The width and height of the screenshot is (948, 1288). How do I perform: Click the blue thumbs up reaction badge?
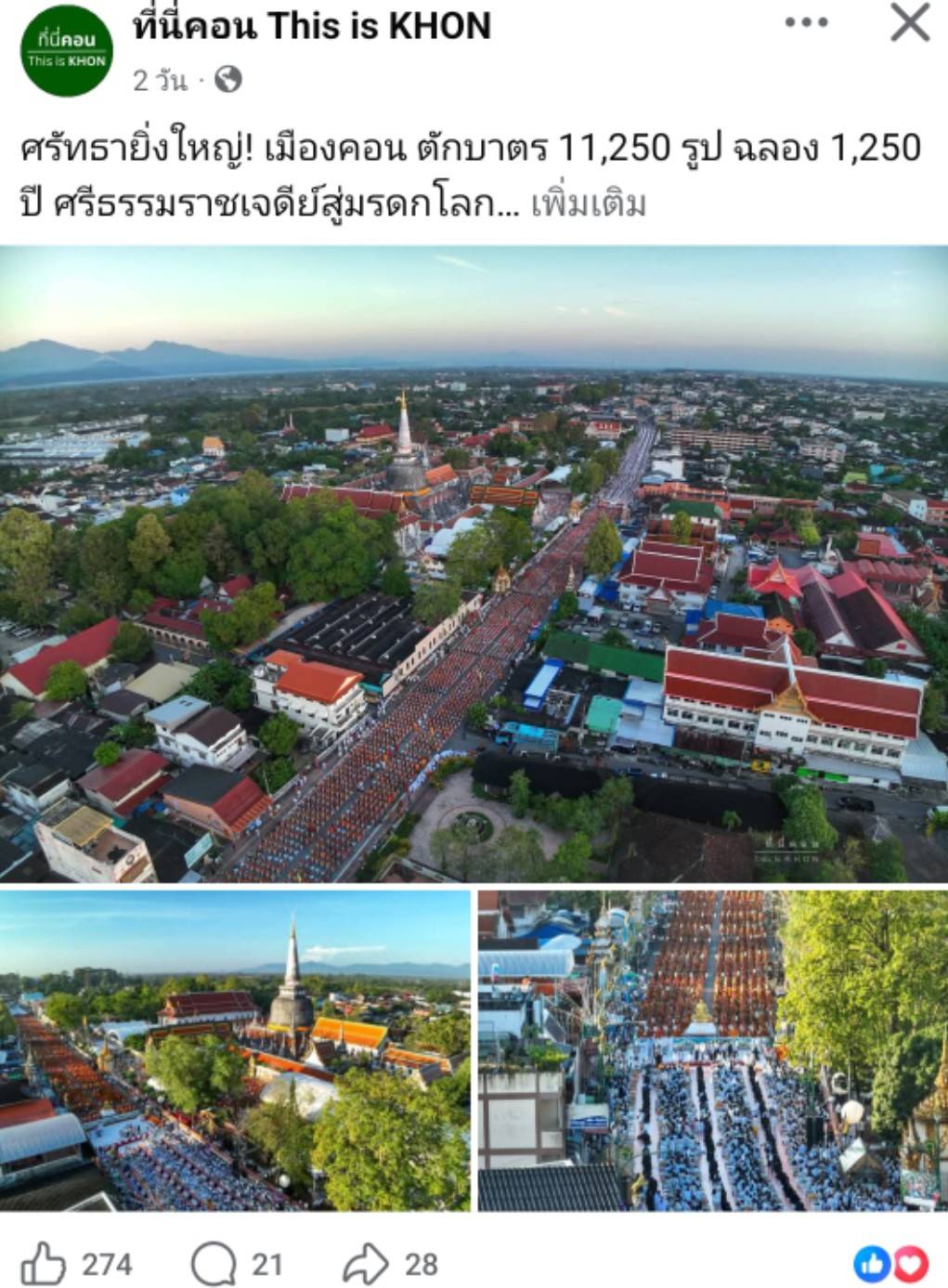tap(873, 1260)
